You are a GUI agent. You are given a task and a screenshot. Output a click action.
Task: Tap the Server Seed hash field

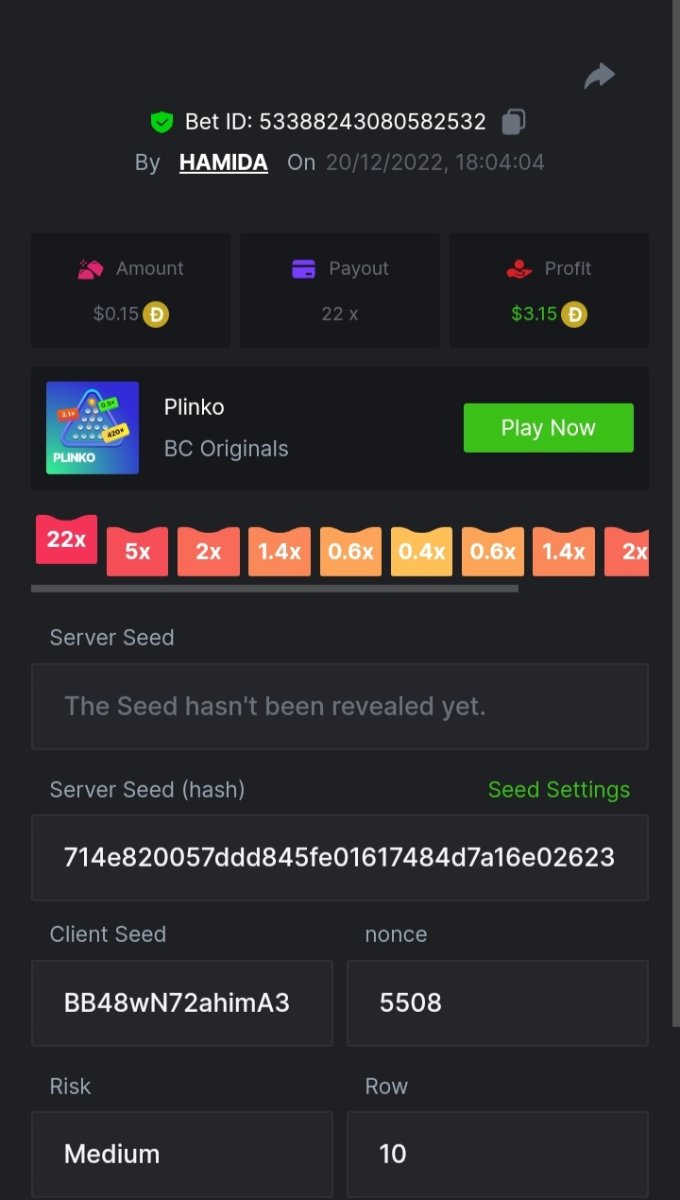point(339,857)
